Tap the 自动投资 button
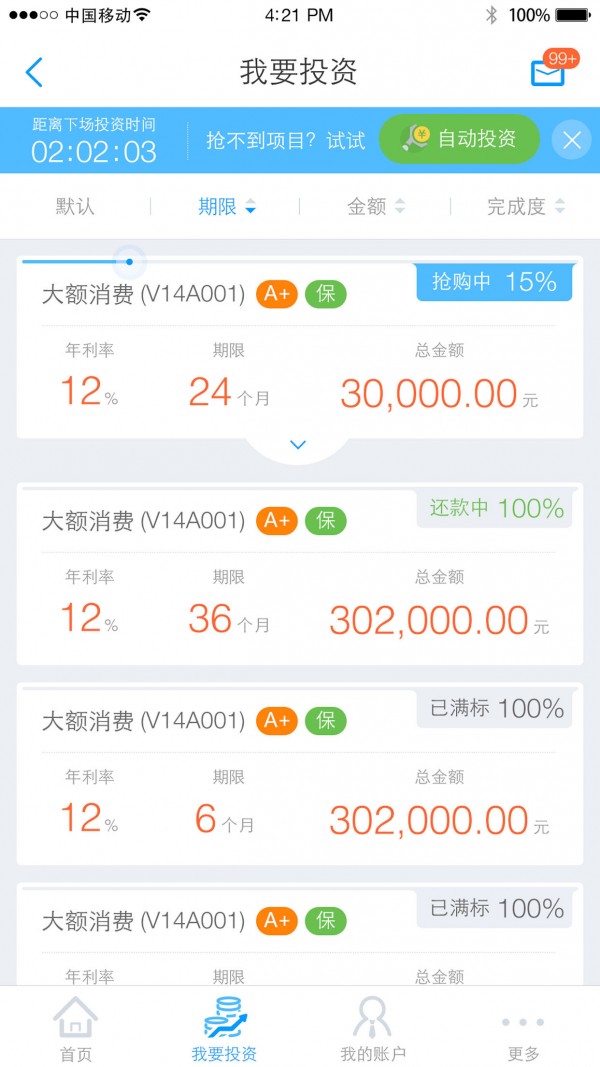Viewport: 600px width, 1067px height. point(459,139)
